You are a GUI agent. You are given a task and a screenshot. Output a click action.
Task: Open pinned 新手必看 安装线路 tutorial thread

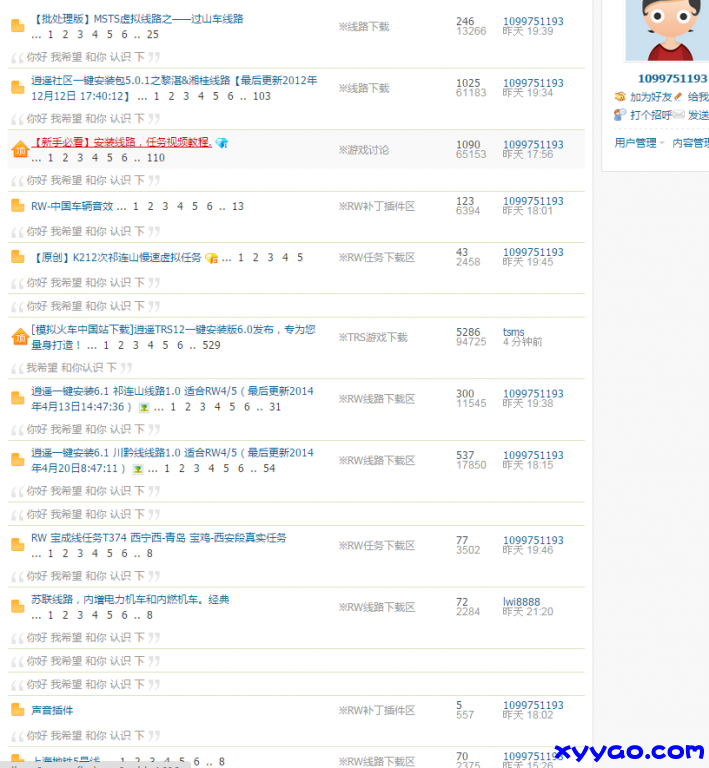coord(121,143)
